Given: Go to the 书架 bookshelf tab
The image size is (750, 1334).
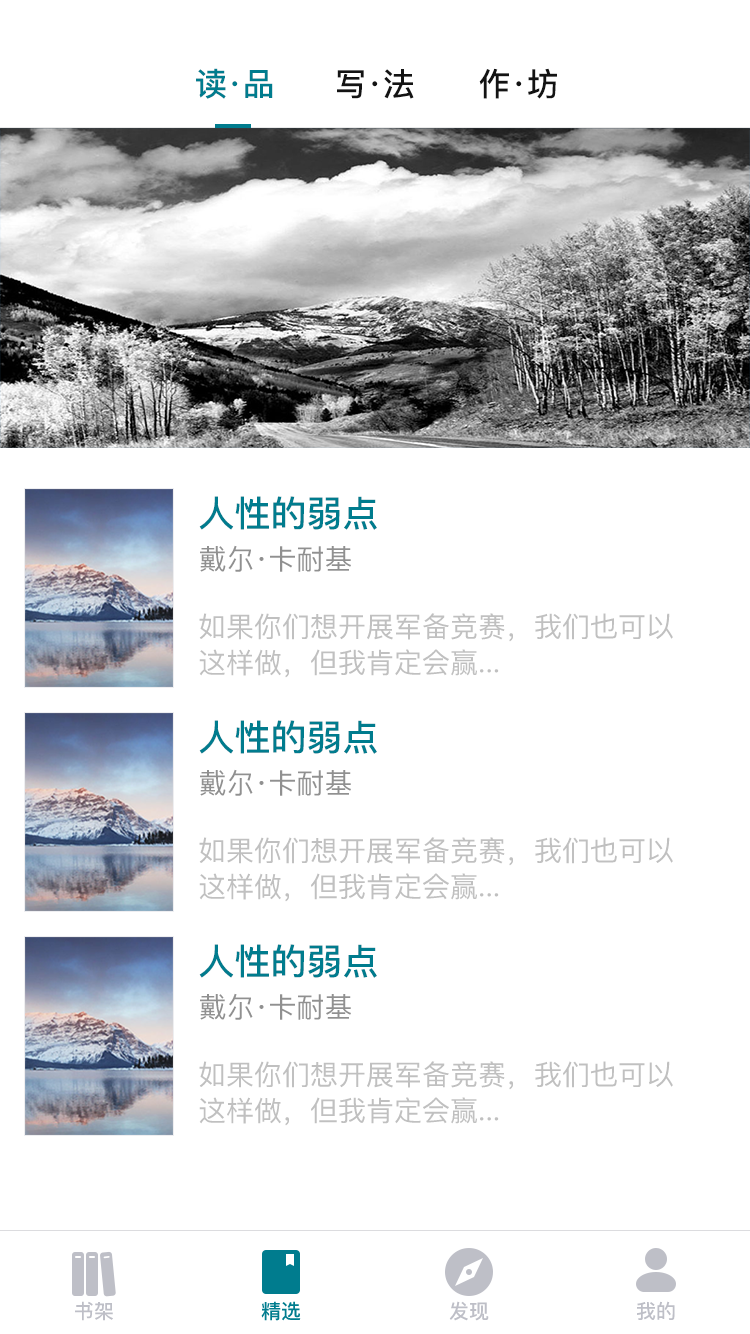Looking at the screenshot, I should (x=94, y=1284).
